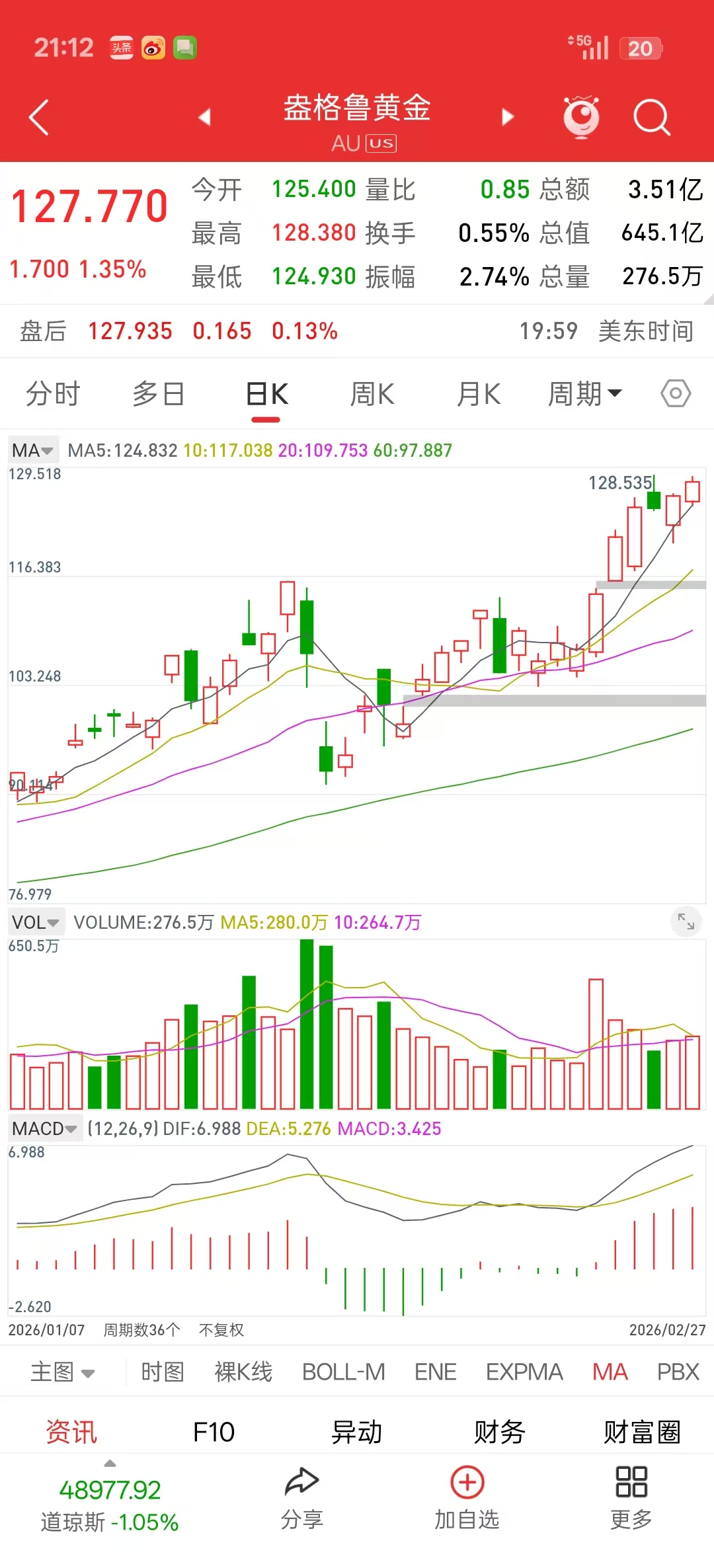Image resolution: width=714 pixels, height=1568 pixels.
Task: Open chart settings hexagon icon
Action: tap(676, 394)
